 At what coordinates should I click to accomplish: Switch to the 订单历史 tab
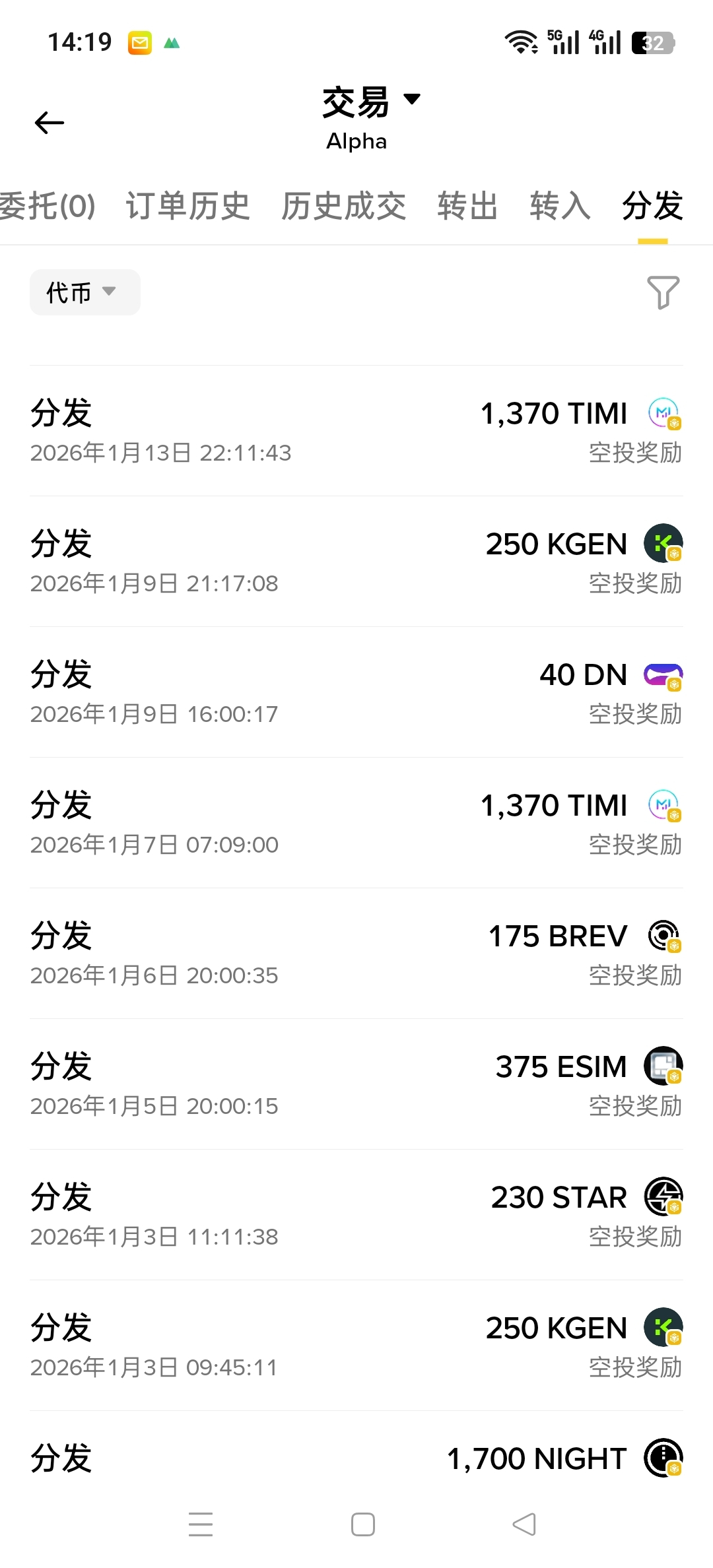(187, 206)
